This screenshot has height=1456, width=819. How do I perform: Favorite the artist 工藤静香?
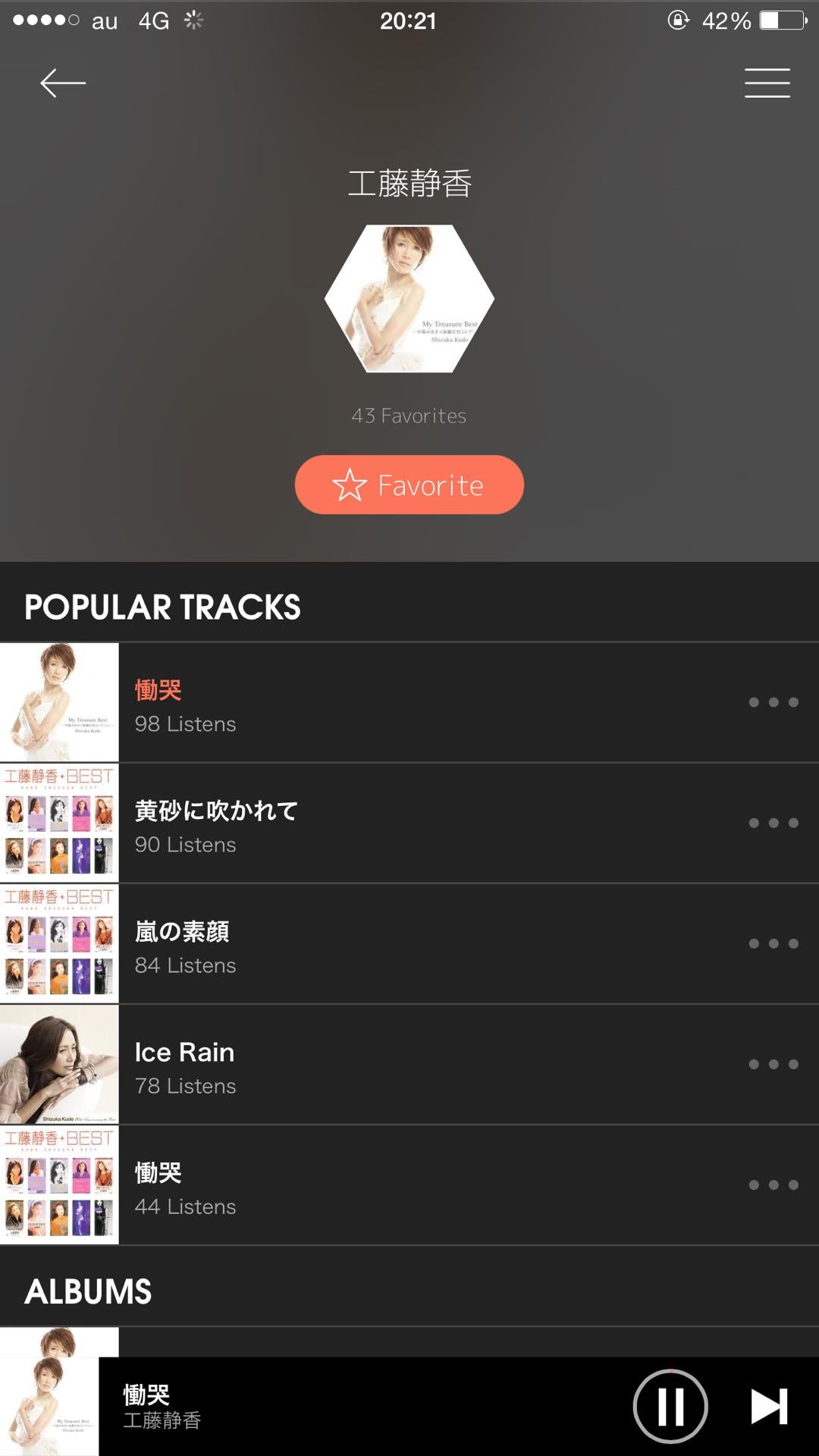409,485
